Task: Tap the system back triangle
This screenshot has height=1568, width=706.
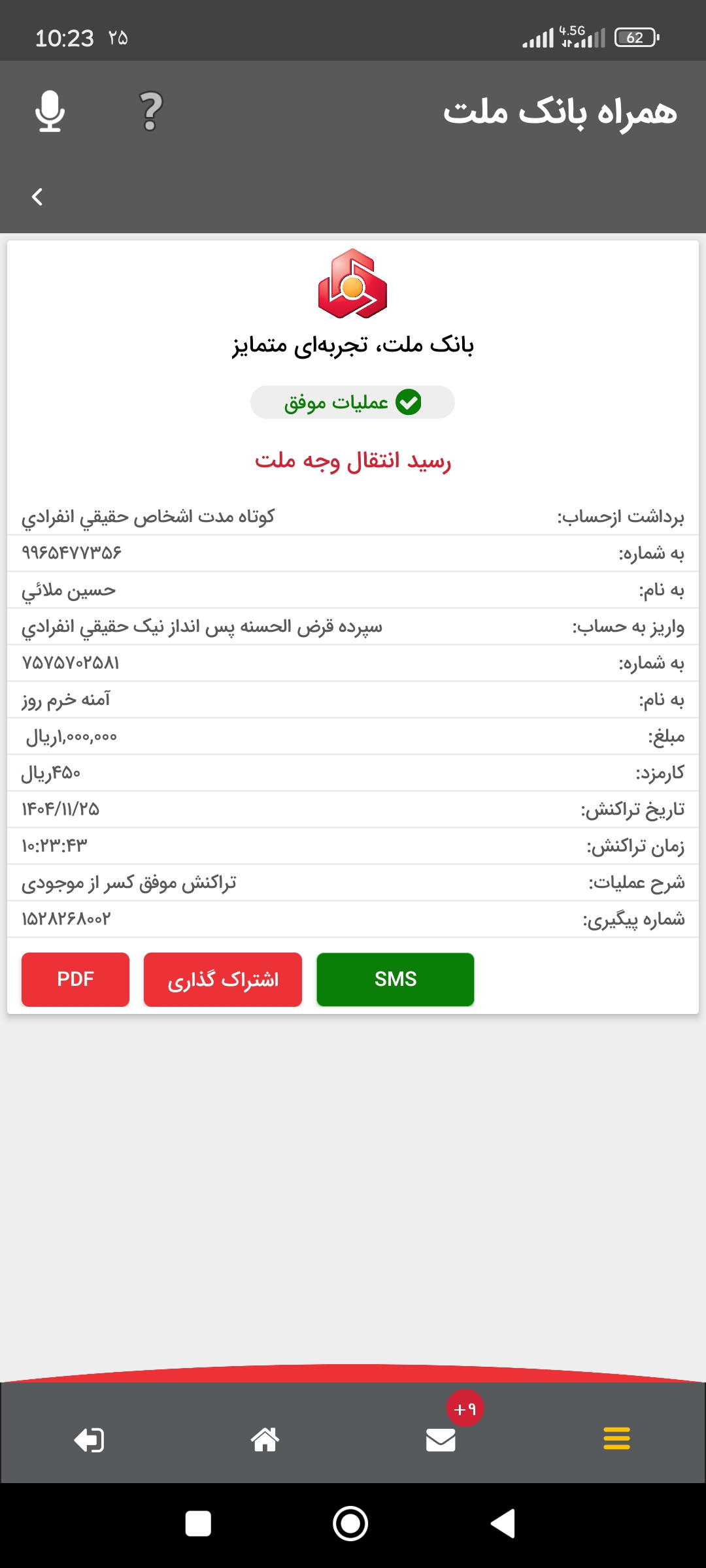Action: [503, 1524]
